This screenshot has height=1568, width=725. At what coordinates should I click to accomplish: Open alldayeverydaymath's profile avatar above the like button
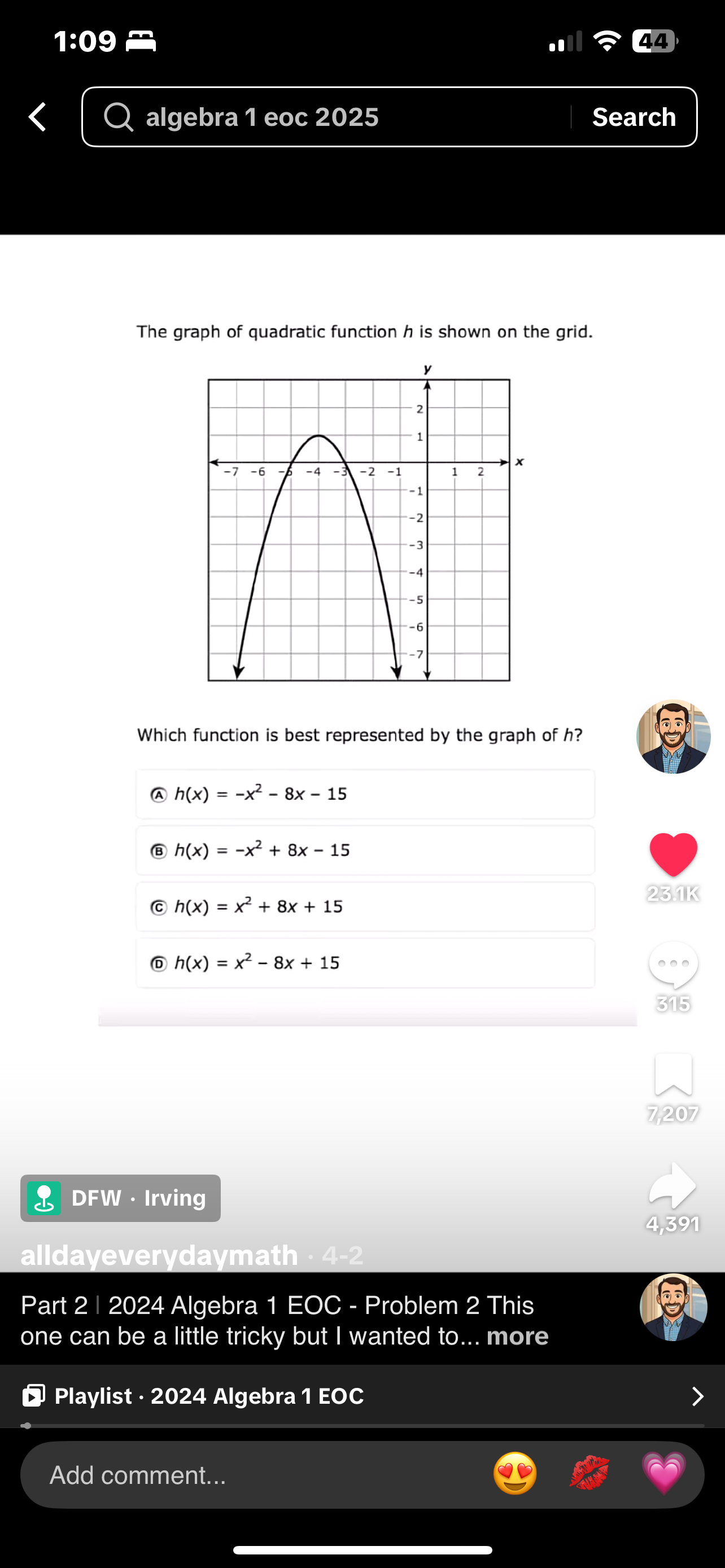[672, 737]
